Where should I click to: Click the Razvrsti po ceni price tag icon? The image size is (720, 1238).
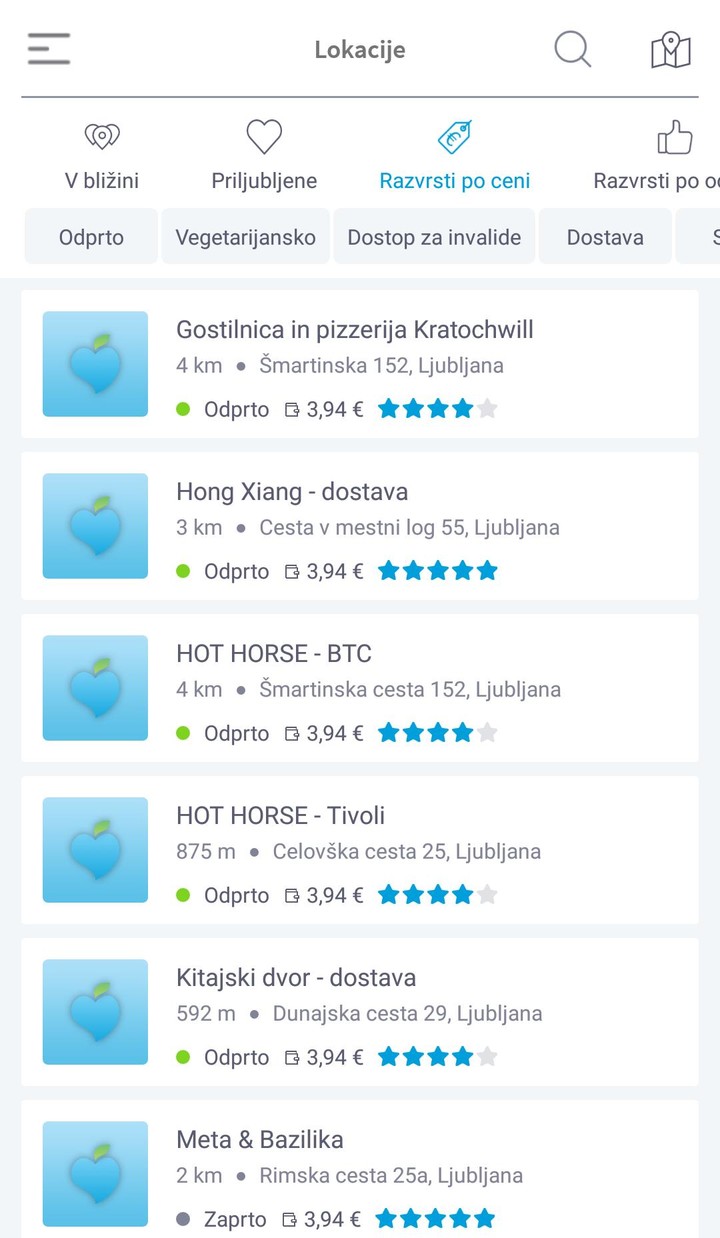[455, 134]
